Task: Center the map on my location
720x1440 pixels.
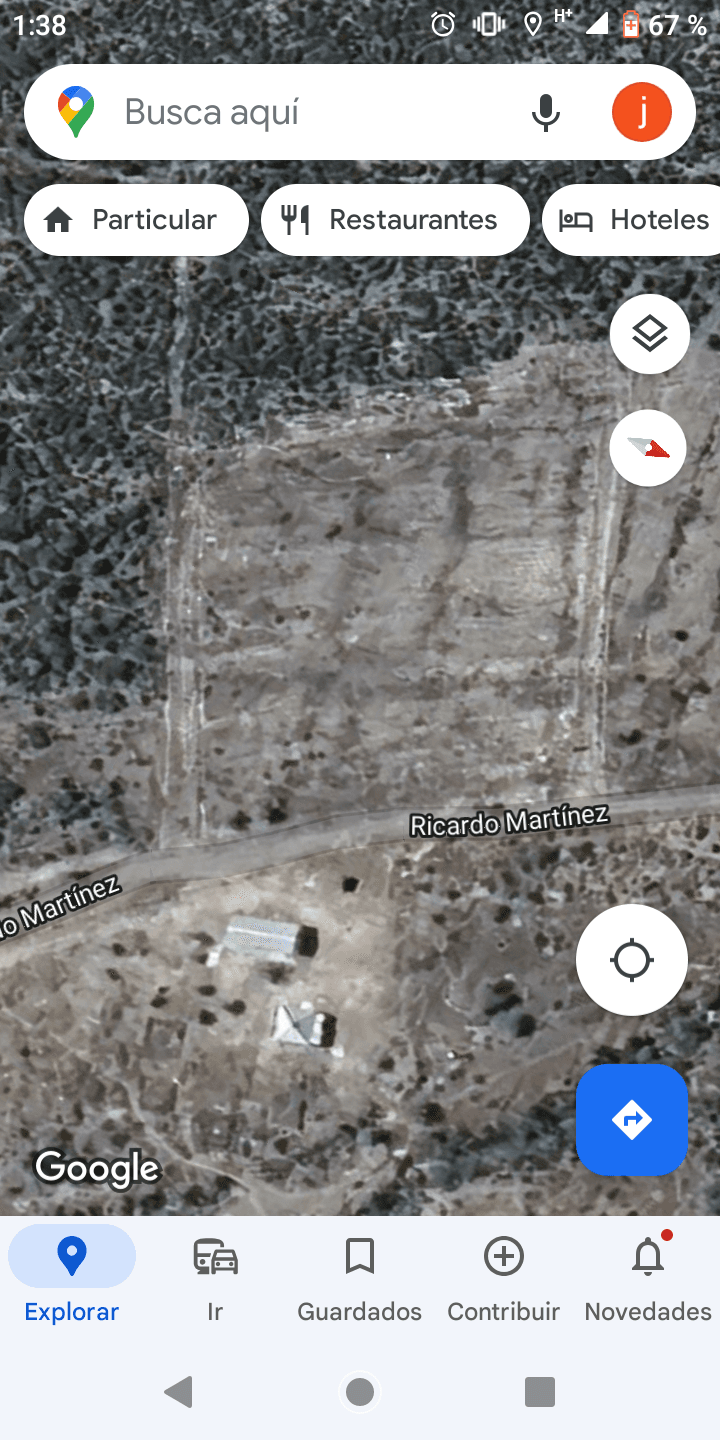Action: (x=632, y=960)
